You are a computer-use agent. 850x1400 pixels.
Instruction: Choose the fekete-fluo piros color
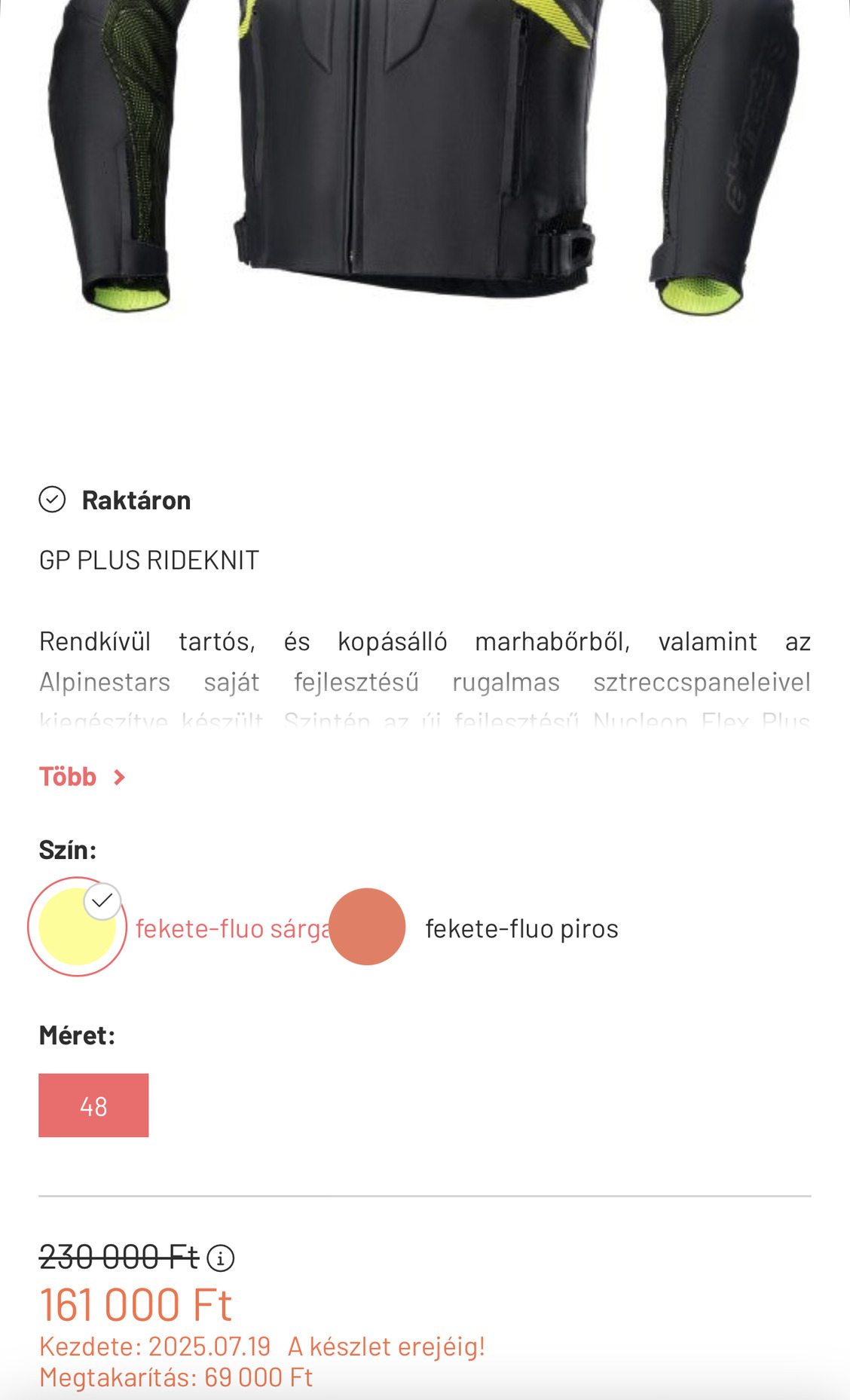368,927
